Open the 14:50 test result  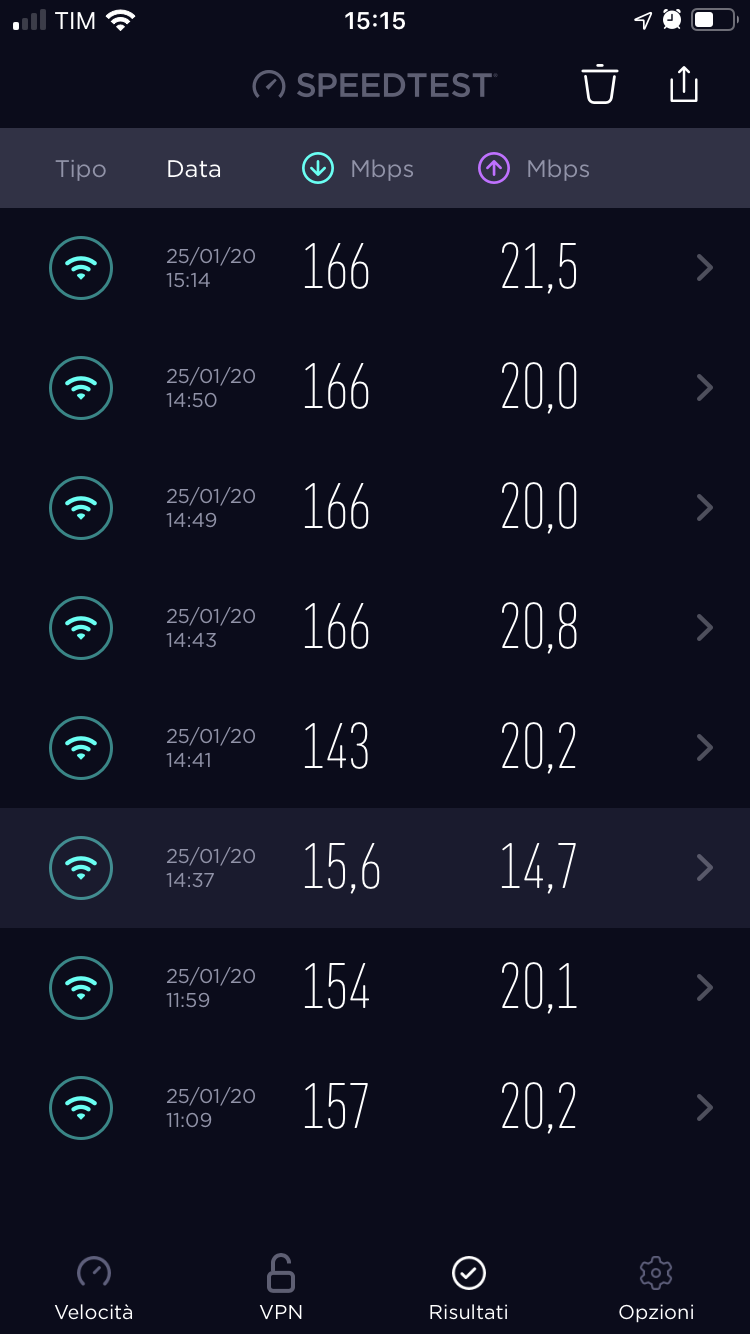tap(375, 388)
